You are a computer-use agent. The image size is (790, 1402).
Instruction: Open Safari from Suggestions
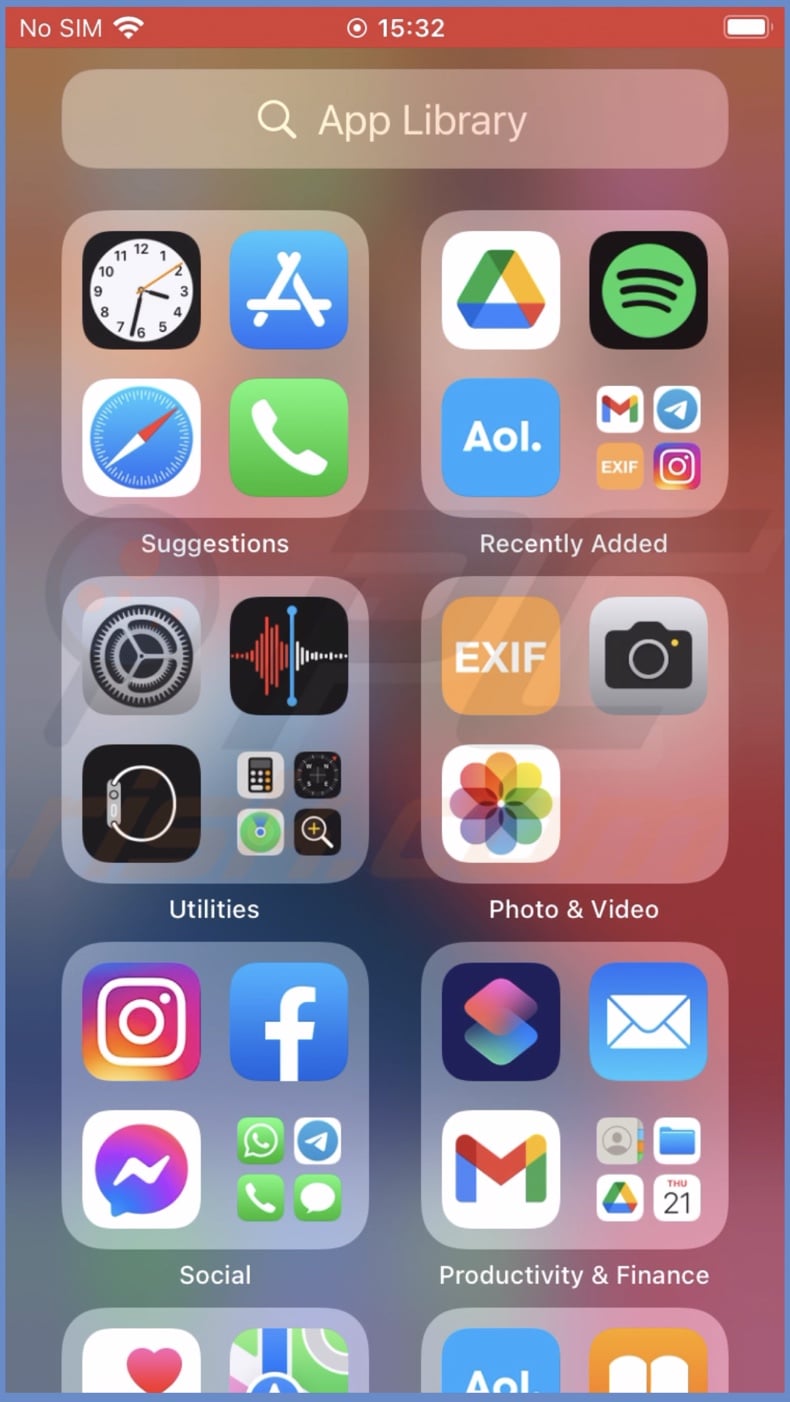click(141, 438)
